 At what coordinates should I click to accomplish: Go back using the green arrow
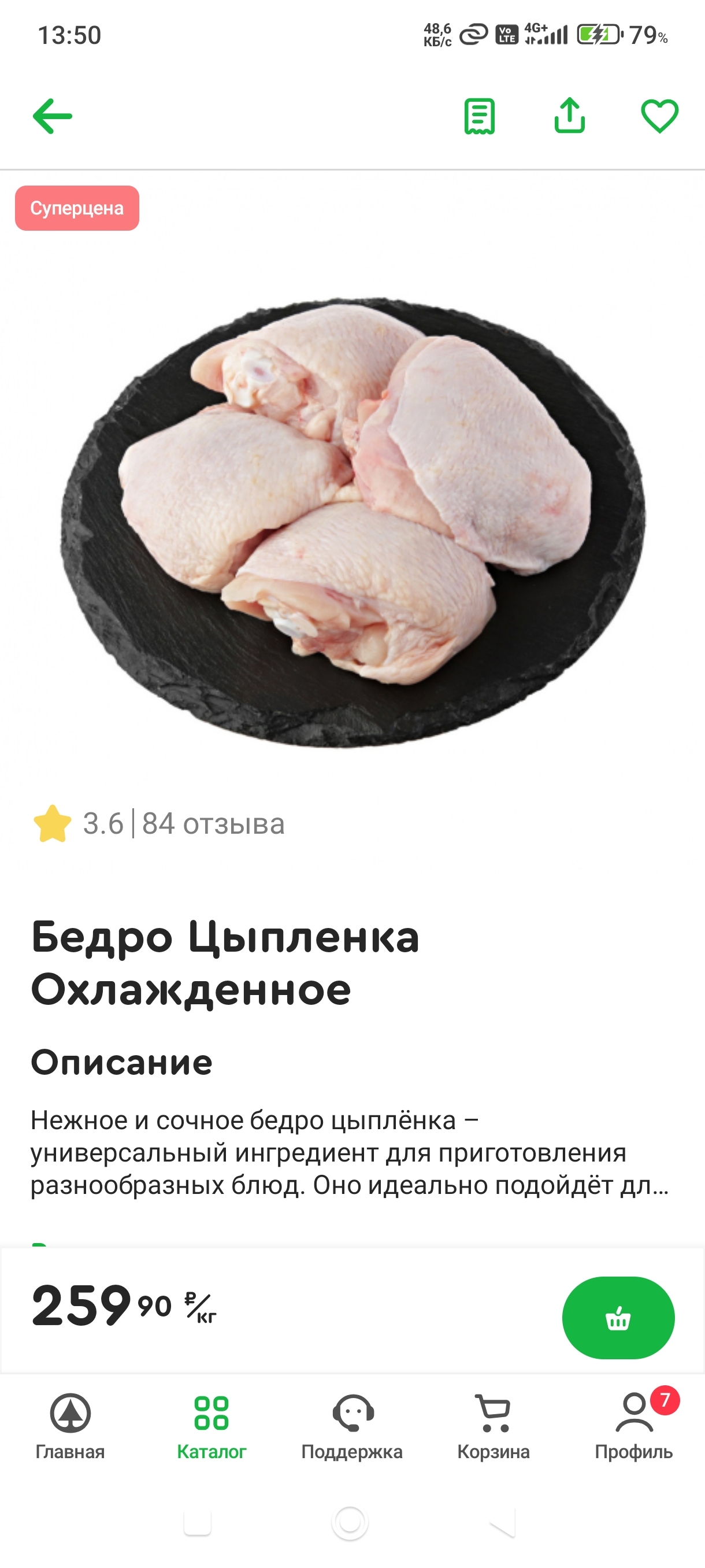53,116
